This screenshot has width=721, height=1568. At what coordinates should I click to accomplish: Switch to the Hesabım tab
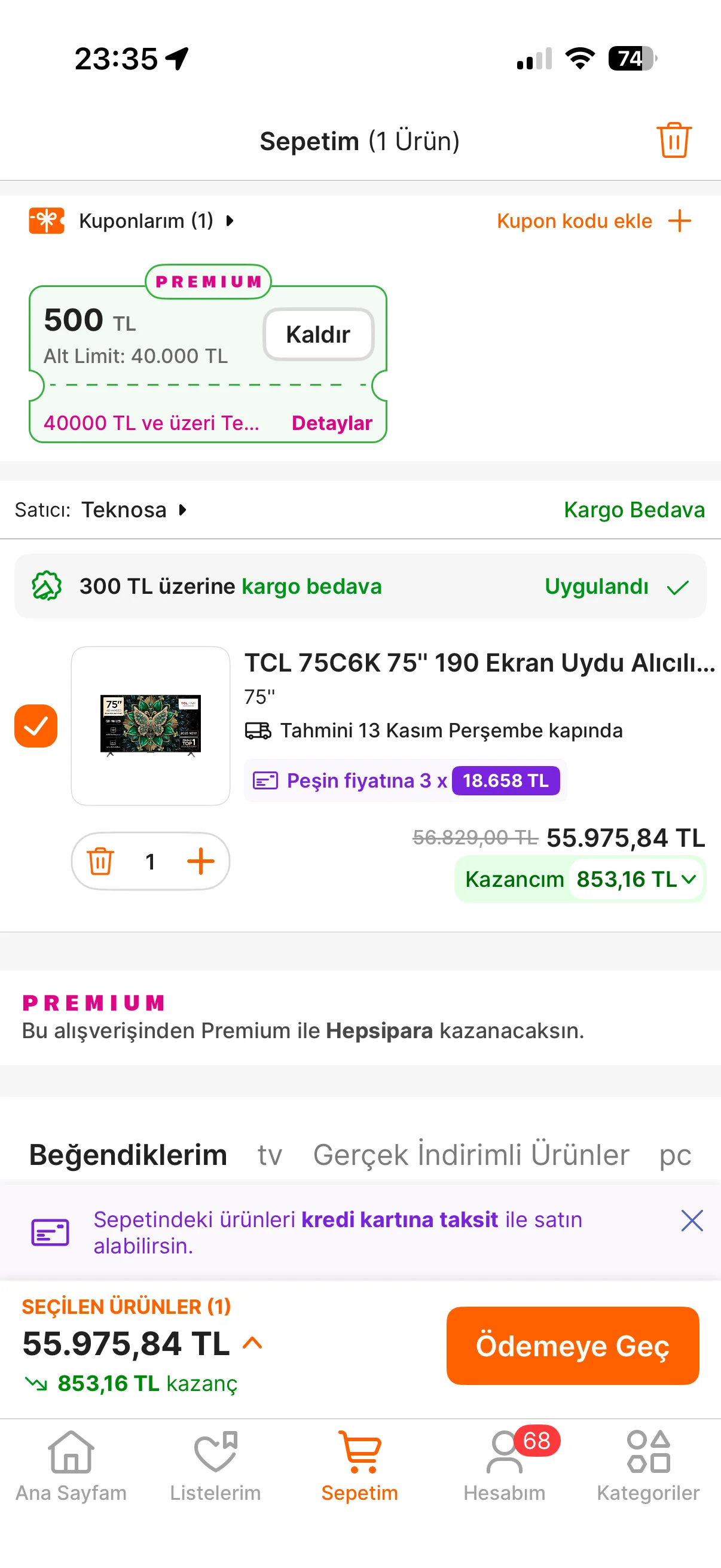505,1466
